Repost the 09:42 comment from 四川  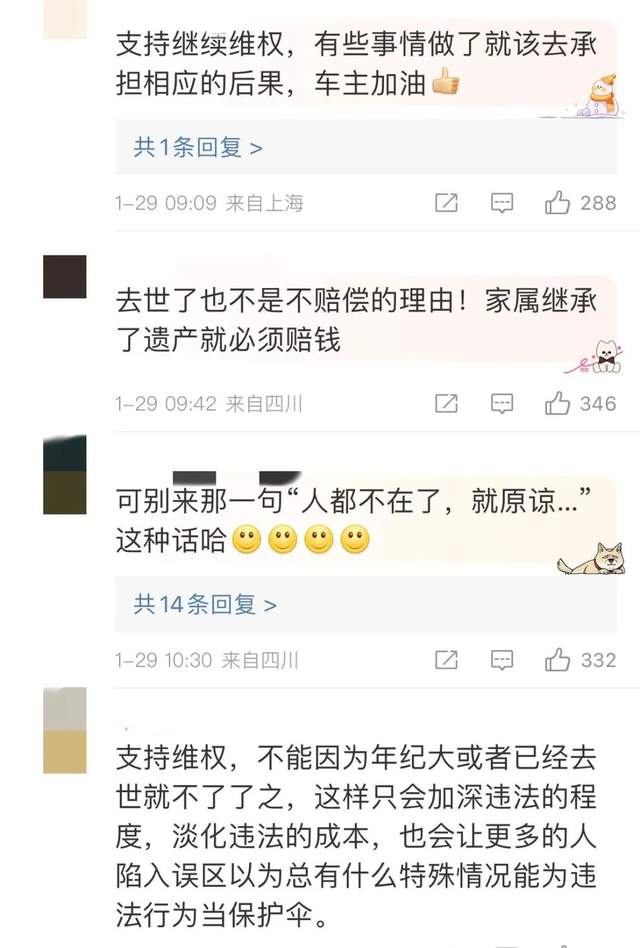pyautogui.click(x=447, y=404)
